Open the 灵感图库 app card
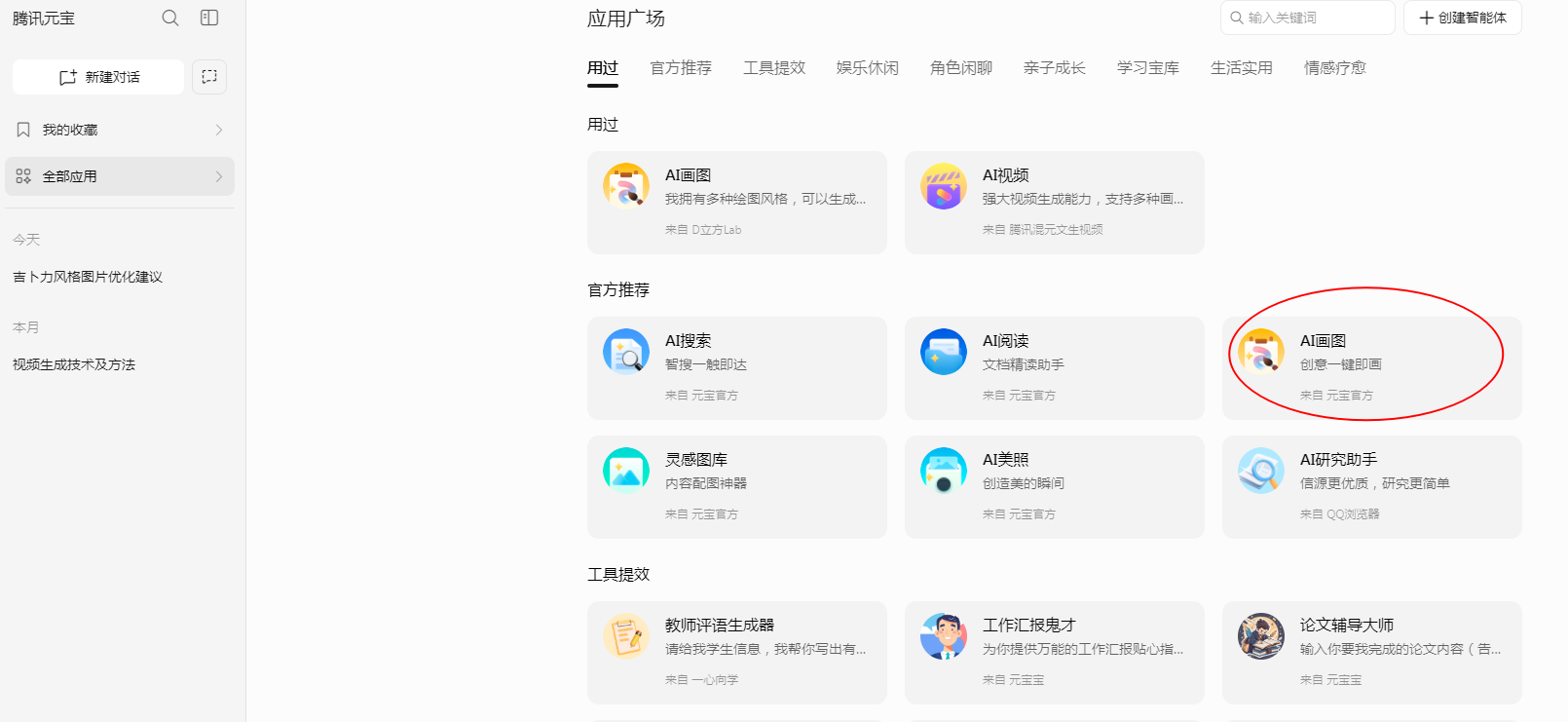The width and height of the screenshot is (1568, 722). 736,486
